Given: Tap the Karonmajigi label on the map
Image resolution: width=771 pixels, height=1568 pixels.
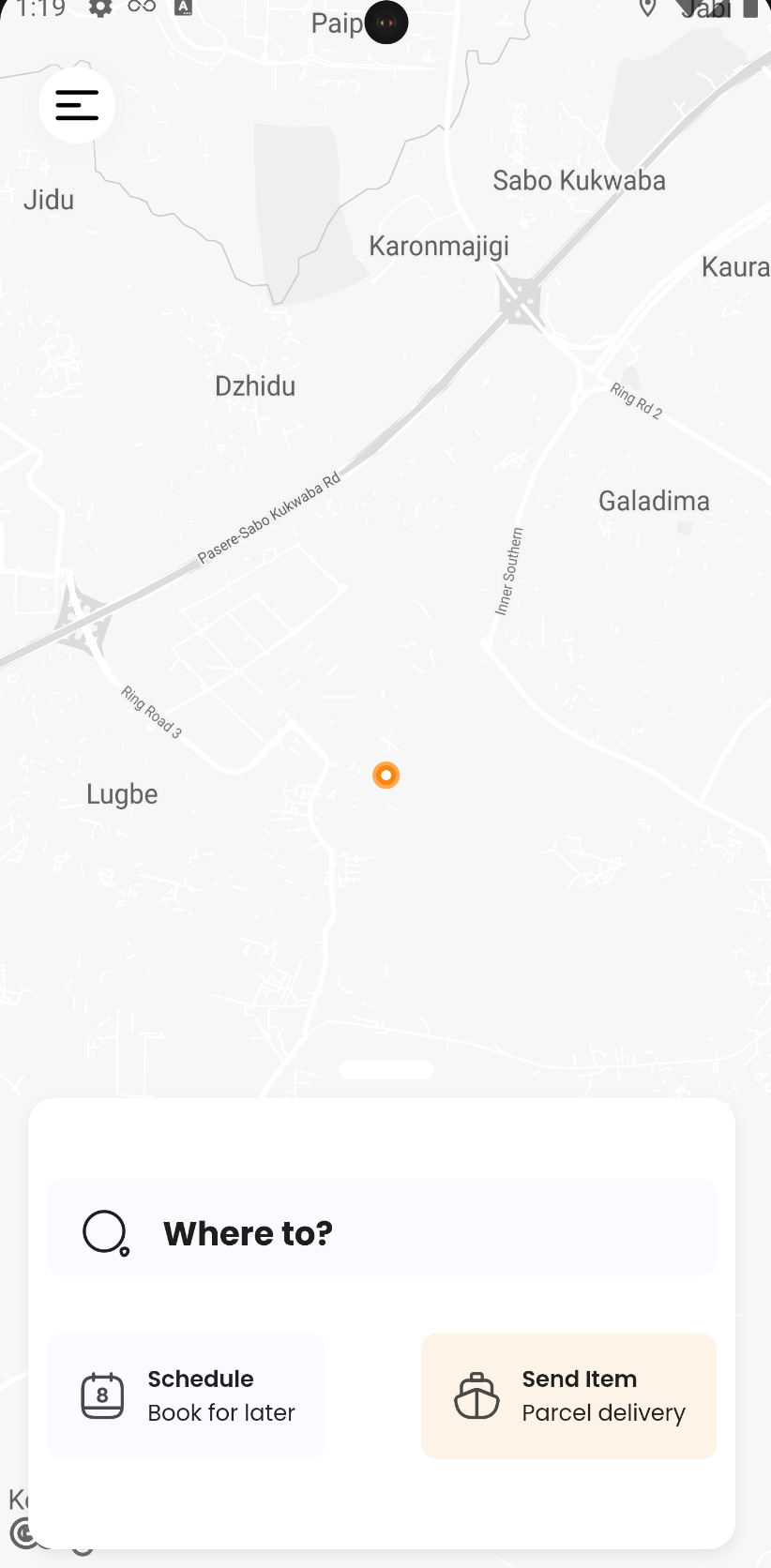Looking at the screenshot, I should [438, 245].
